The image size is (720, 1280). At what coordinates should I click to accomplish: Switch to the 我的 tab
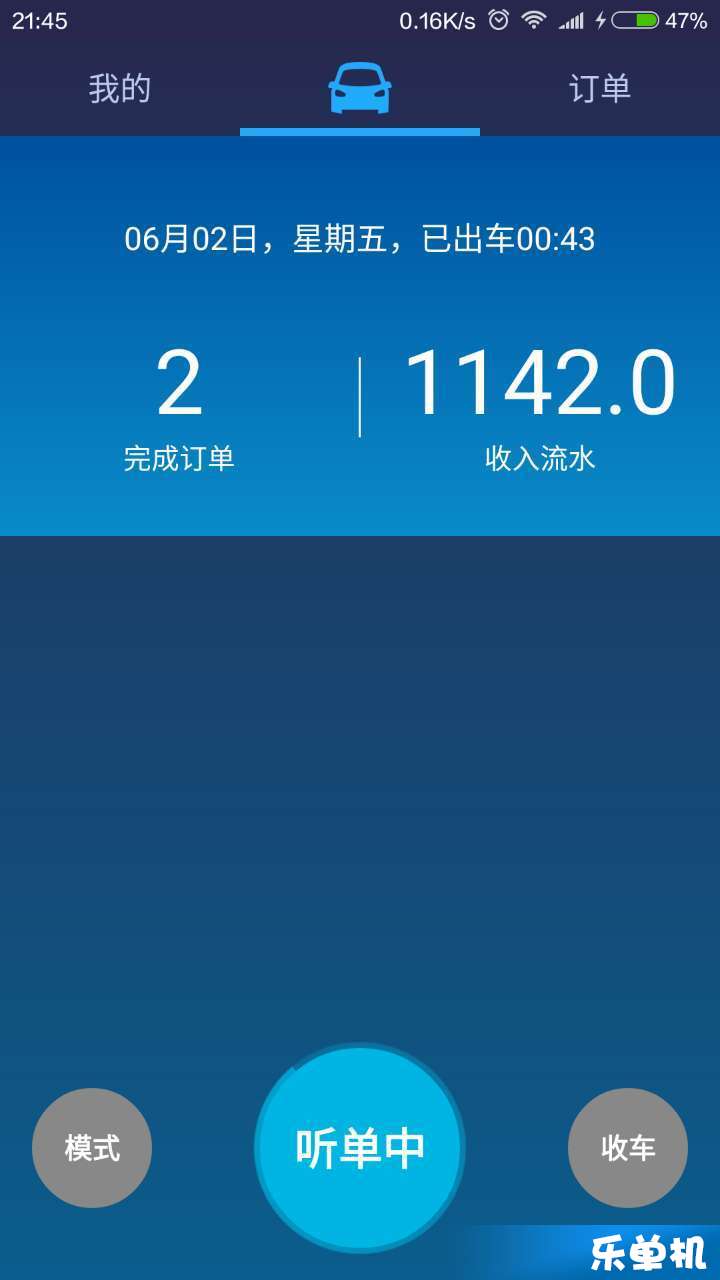click(x=120, y=89)
